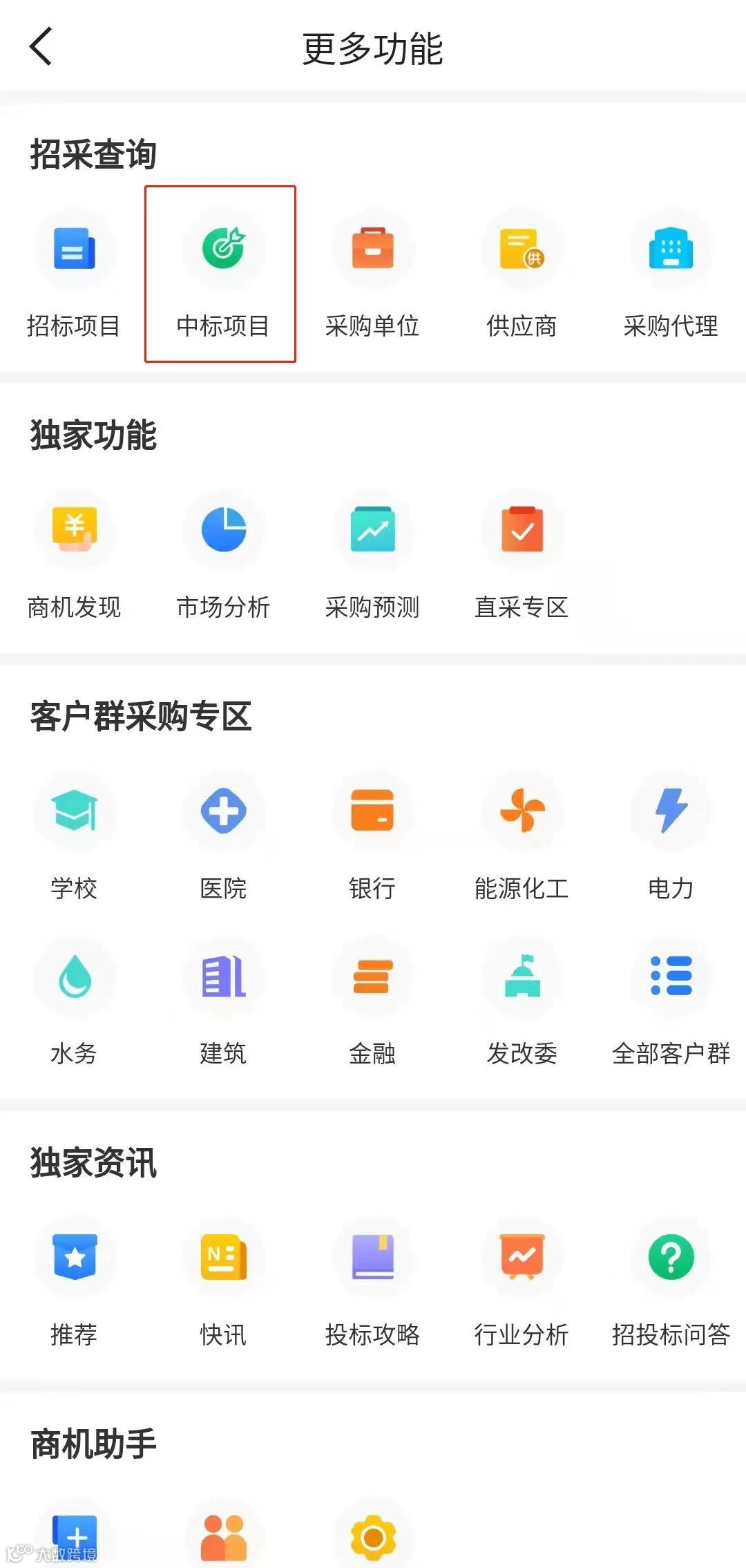Open the 银行 category
Screen dimensions: 746x1568
point(372,838)
